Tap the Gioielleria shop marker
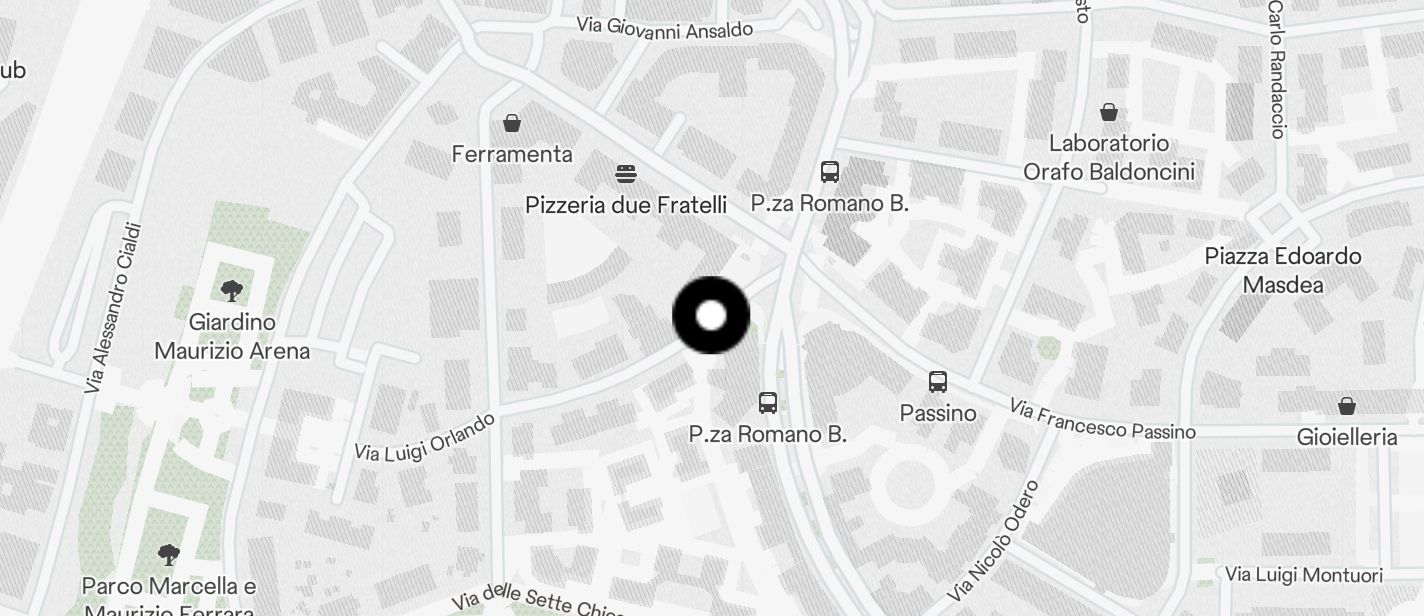Screen dimensions: 1424x616 coord(1346,406)
